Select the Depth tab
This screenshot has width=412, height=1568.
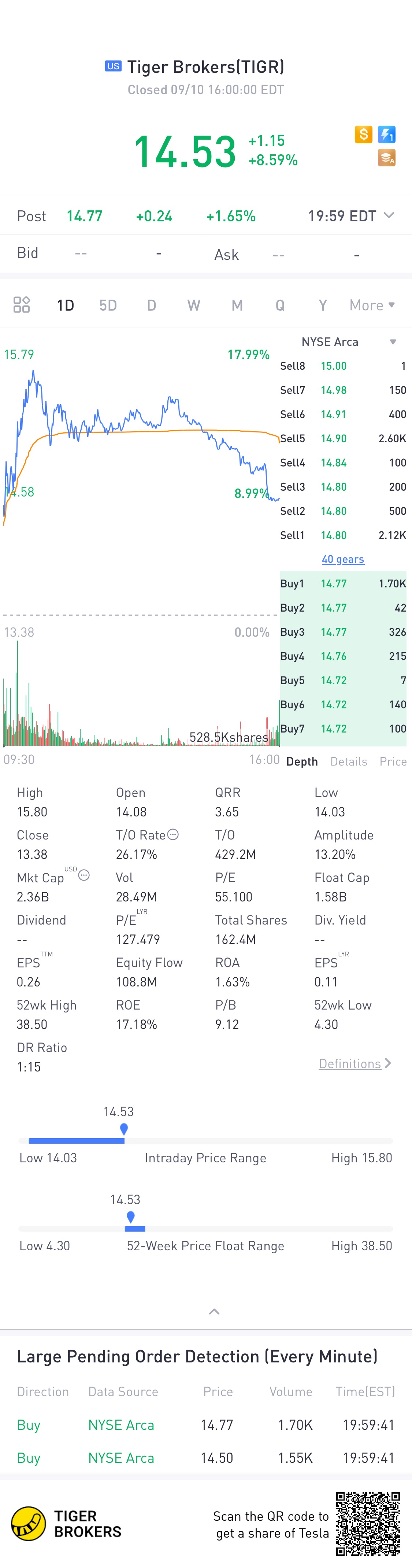(302, 761)
